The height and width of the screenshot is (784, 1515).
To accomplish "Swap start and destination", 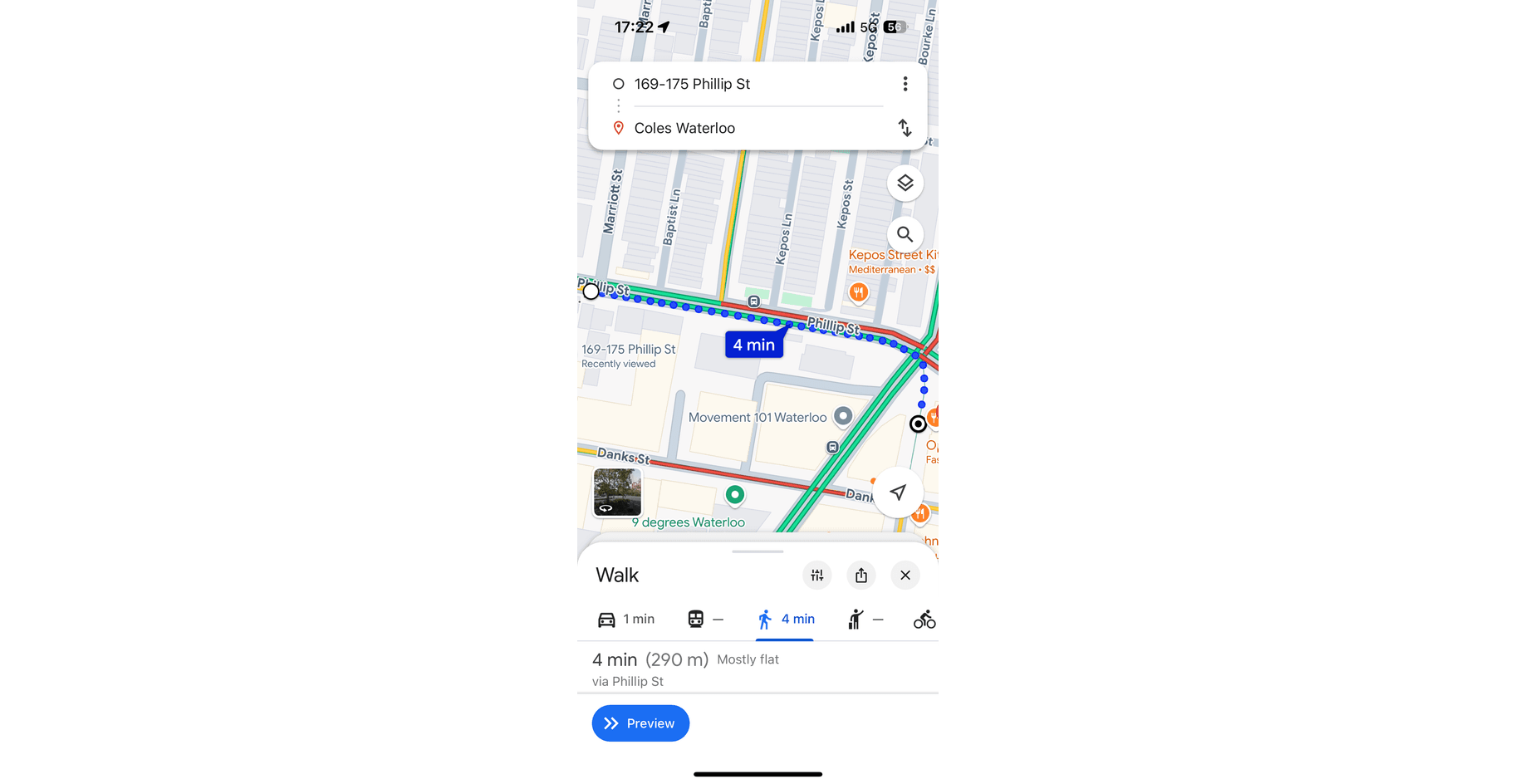I will (905, 128).
